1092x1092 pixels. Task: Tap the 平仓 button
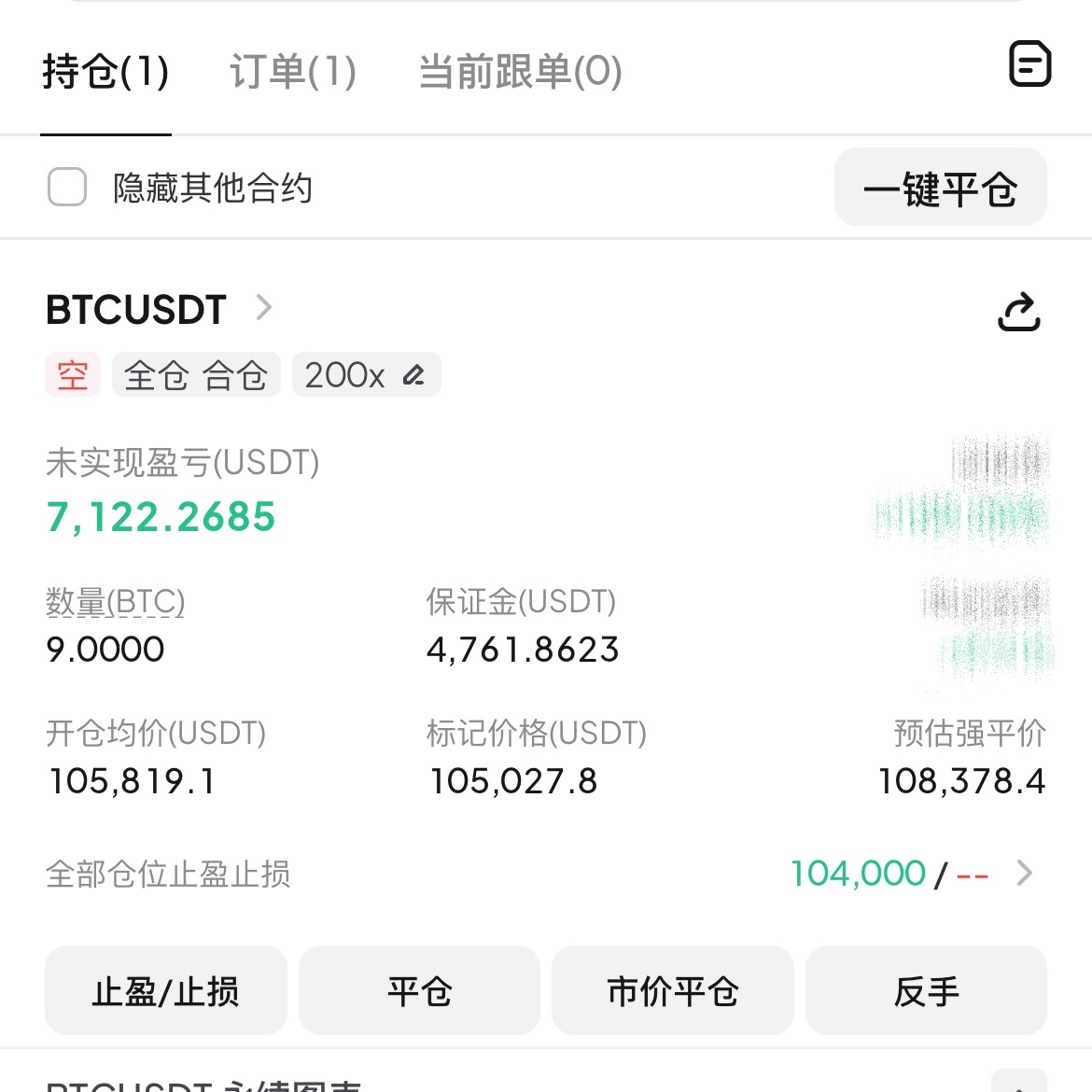(x=419, y=991)
